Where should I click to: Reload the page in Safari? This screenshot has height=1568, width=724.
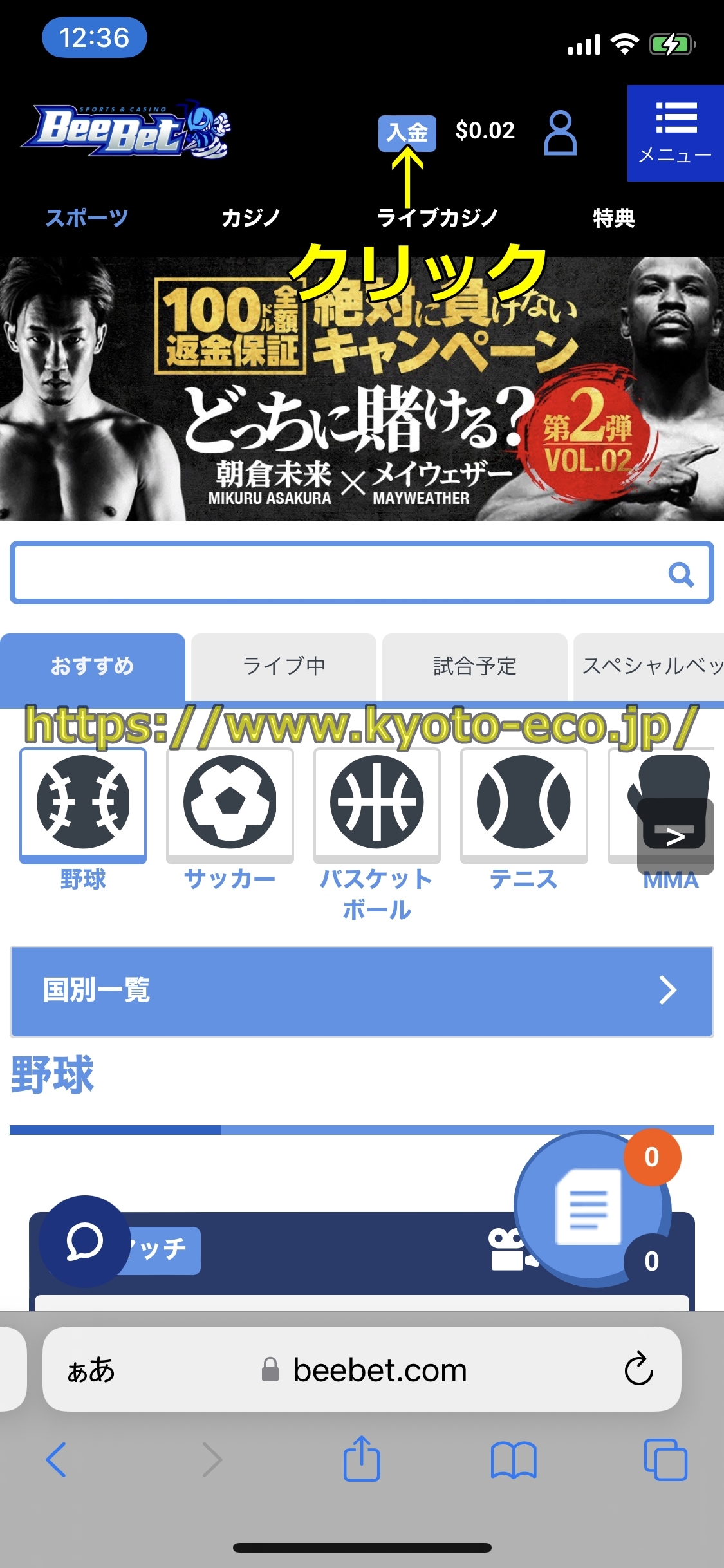[x=638, y=1369]
